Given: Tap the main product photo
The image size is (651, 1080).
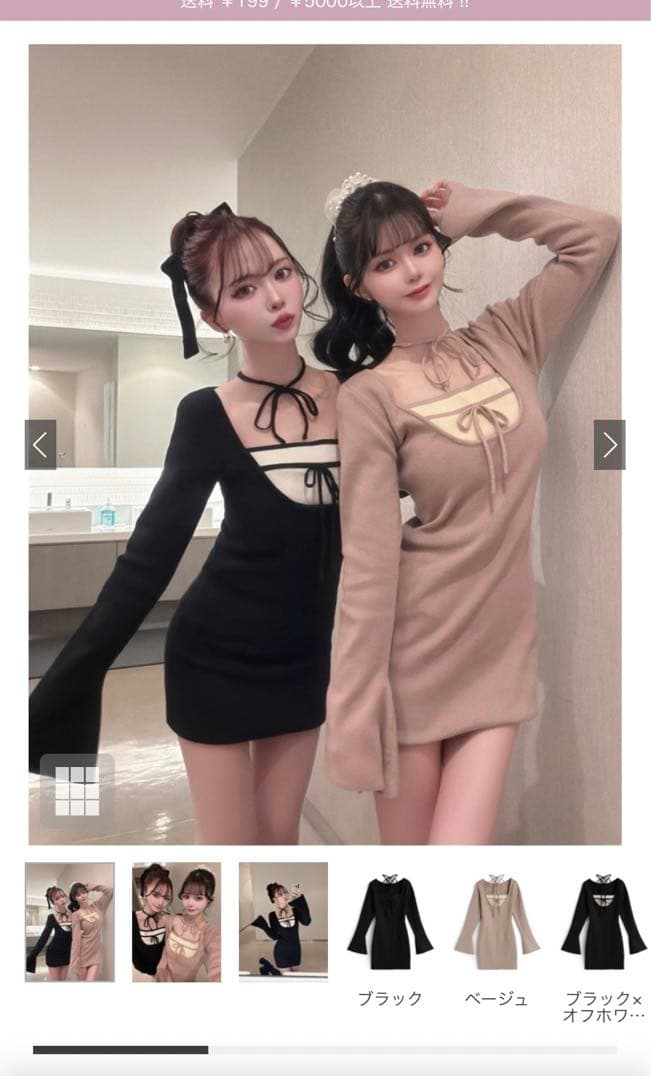Looking at the screenshot, I should (325, 445).
